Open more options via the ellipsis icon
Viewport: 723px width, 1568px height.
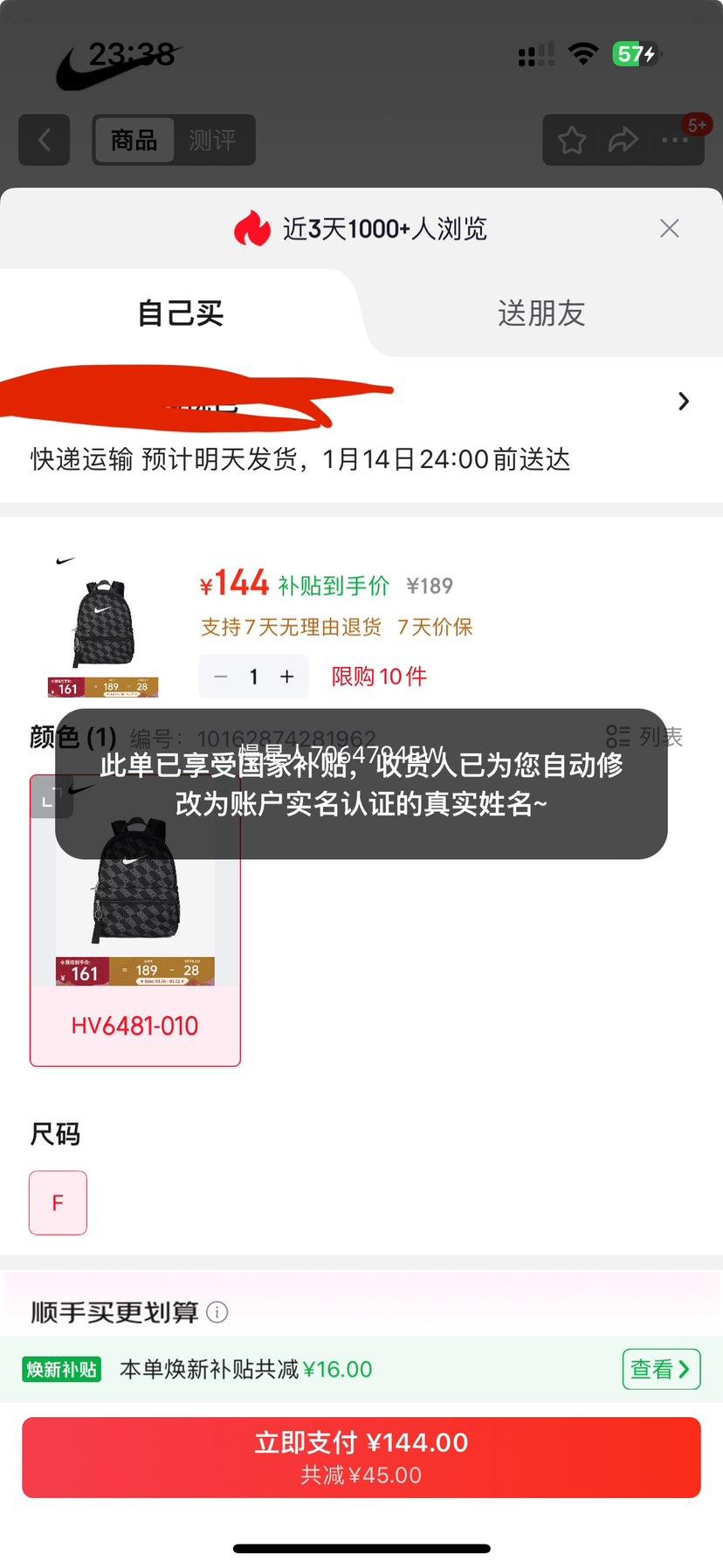tap(676, 141)
